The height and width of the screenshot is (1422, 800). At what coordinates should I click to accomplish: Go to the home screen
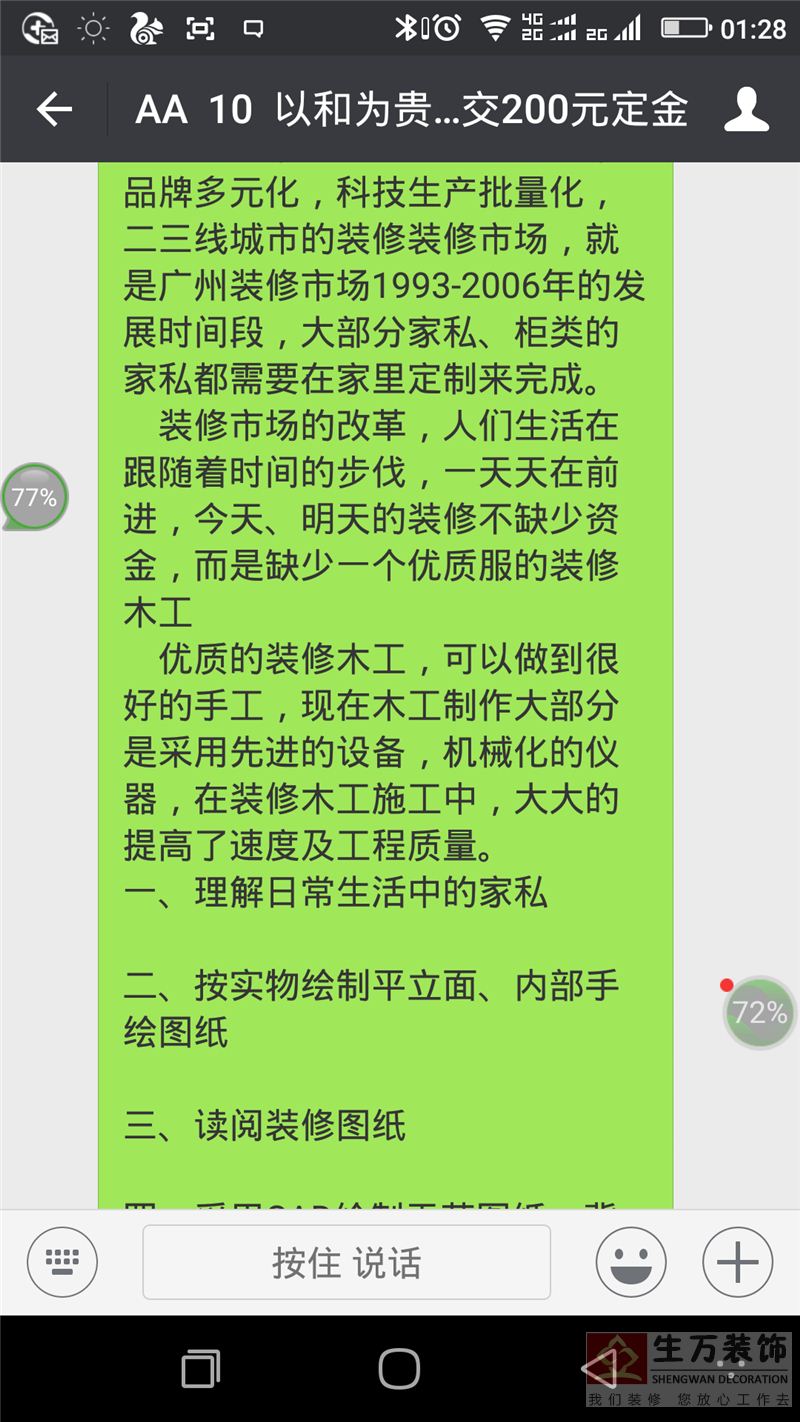(x=399, y=1368)
